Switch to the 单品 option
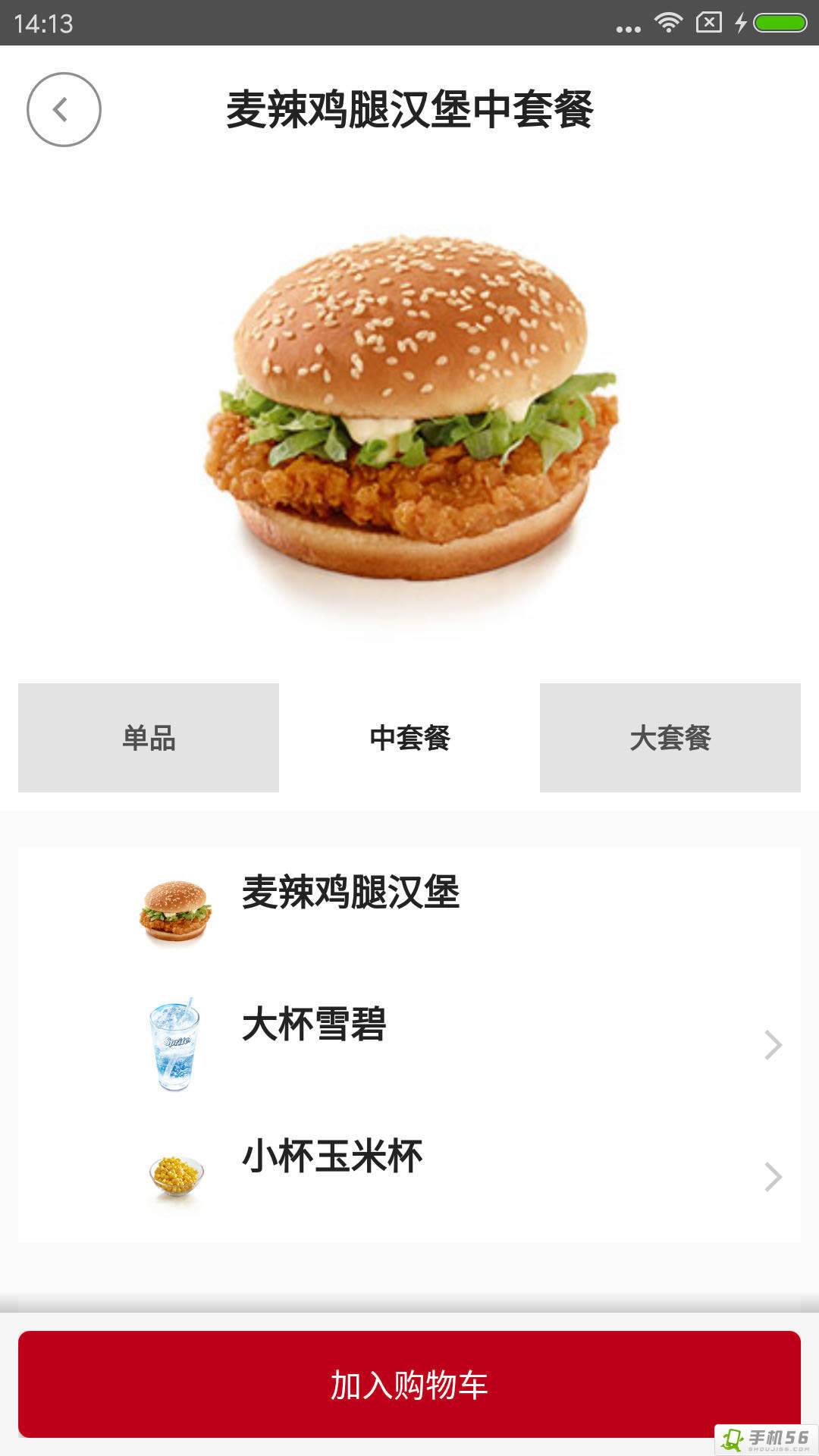 coord(149,738)
